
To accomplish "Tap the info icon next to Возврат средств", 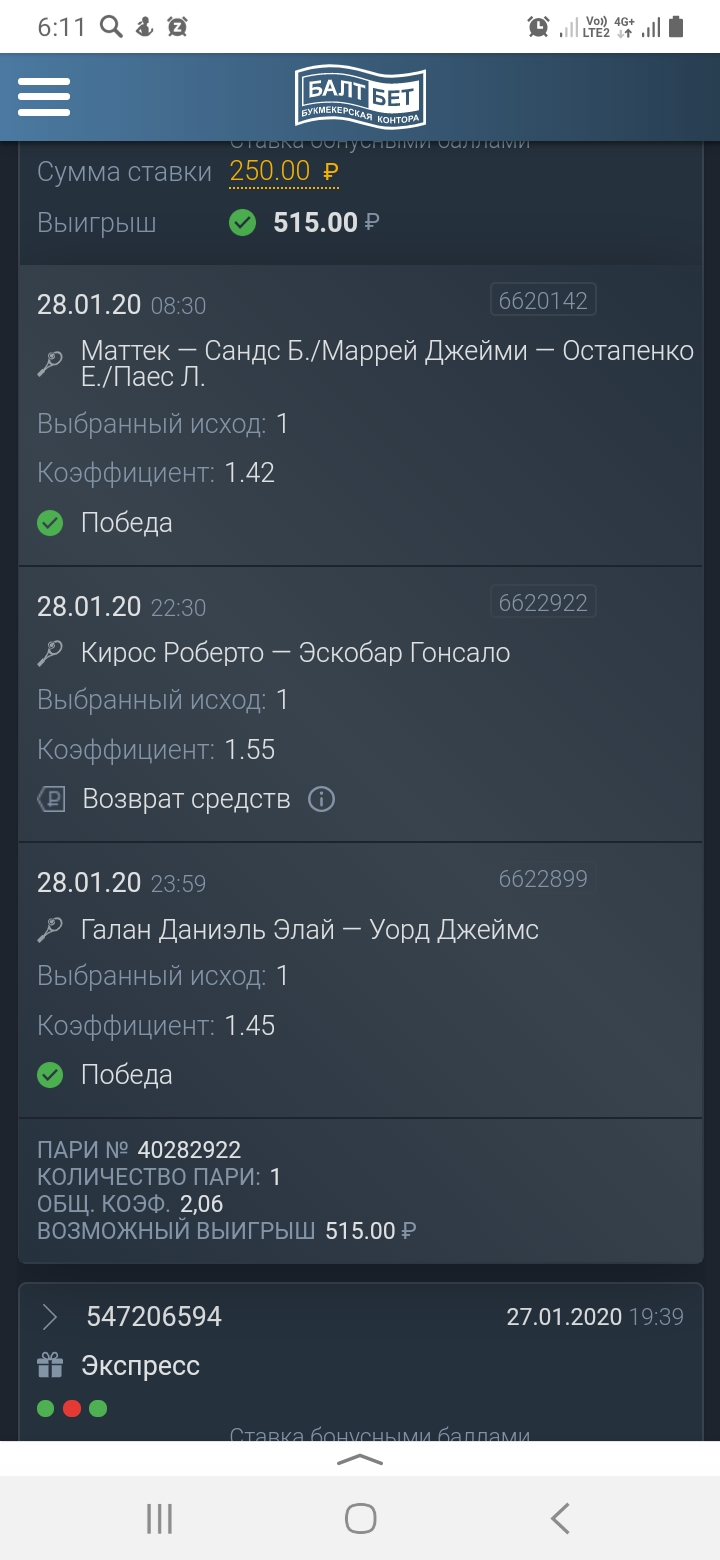I will (321, 799).
